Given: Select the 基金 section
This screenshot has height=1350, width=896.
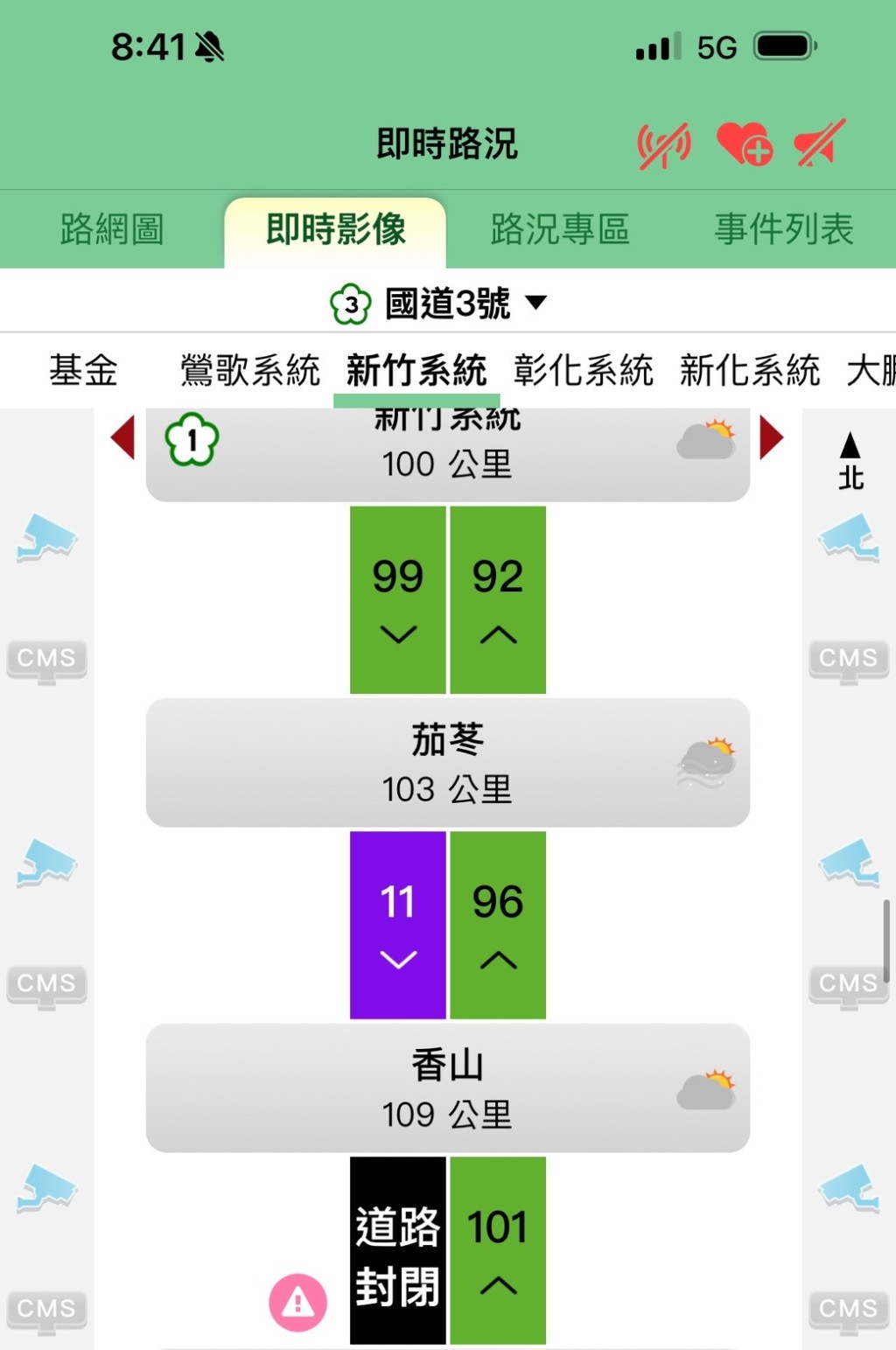Looking at the screenshot, I should (x=83, y=370).
